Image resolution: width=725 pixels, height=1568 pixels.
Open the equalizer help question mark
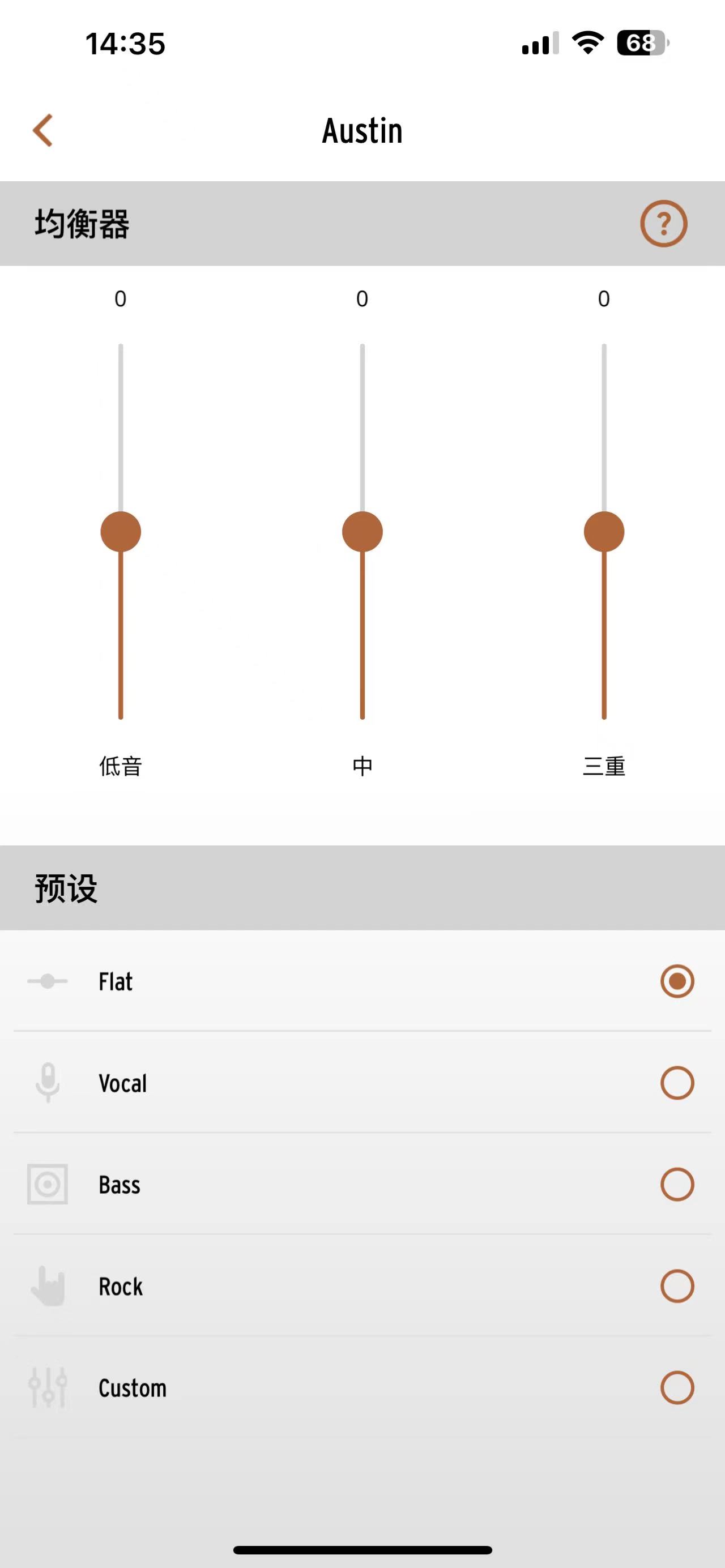click(x=663, y=223)
